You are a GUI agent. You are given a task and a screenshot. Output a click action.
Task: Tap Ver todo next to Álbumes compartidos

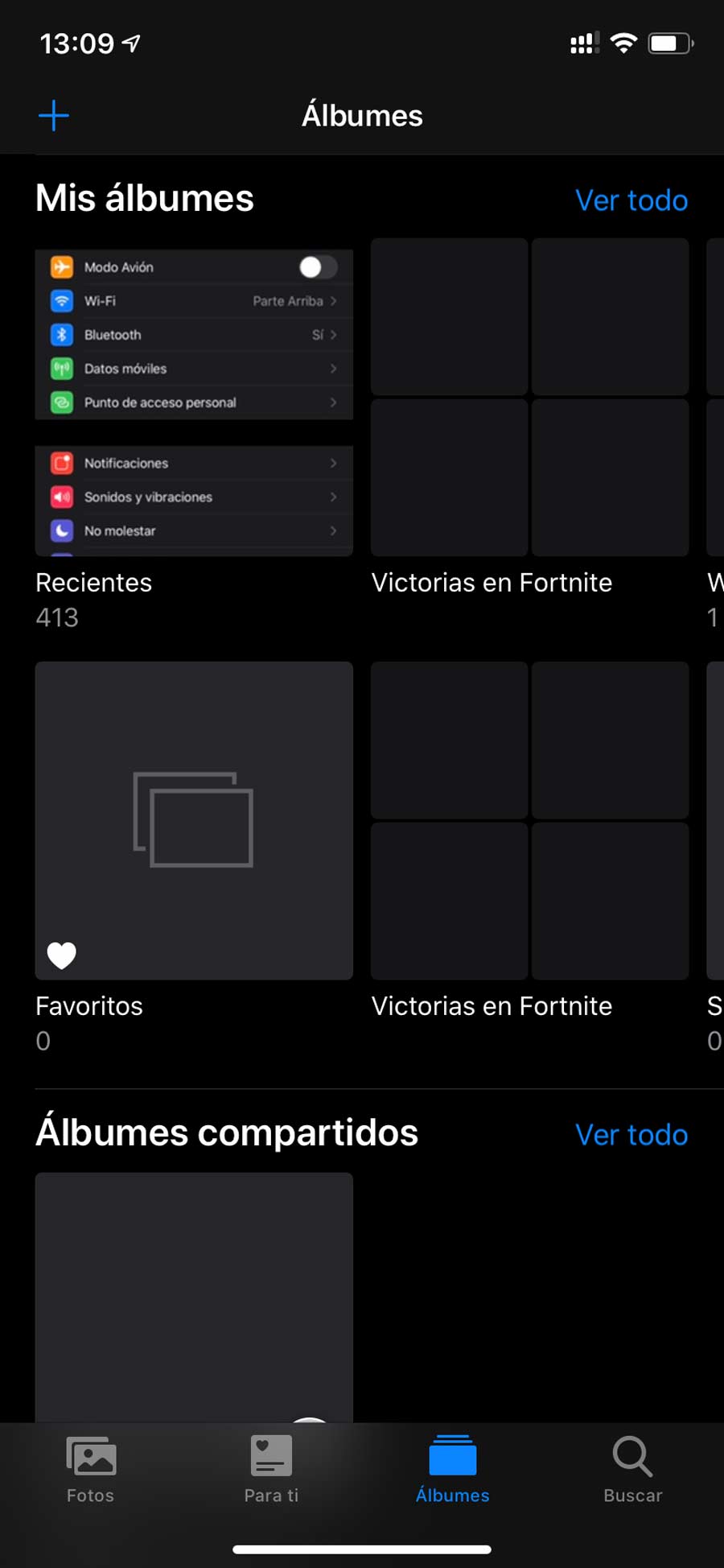tap(631, 1135)
